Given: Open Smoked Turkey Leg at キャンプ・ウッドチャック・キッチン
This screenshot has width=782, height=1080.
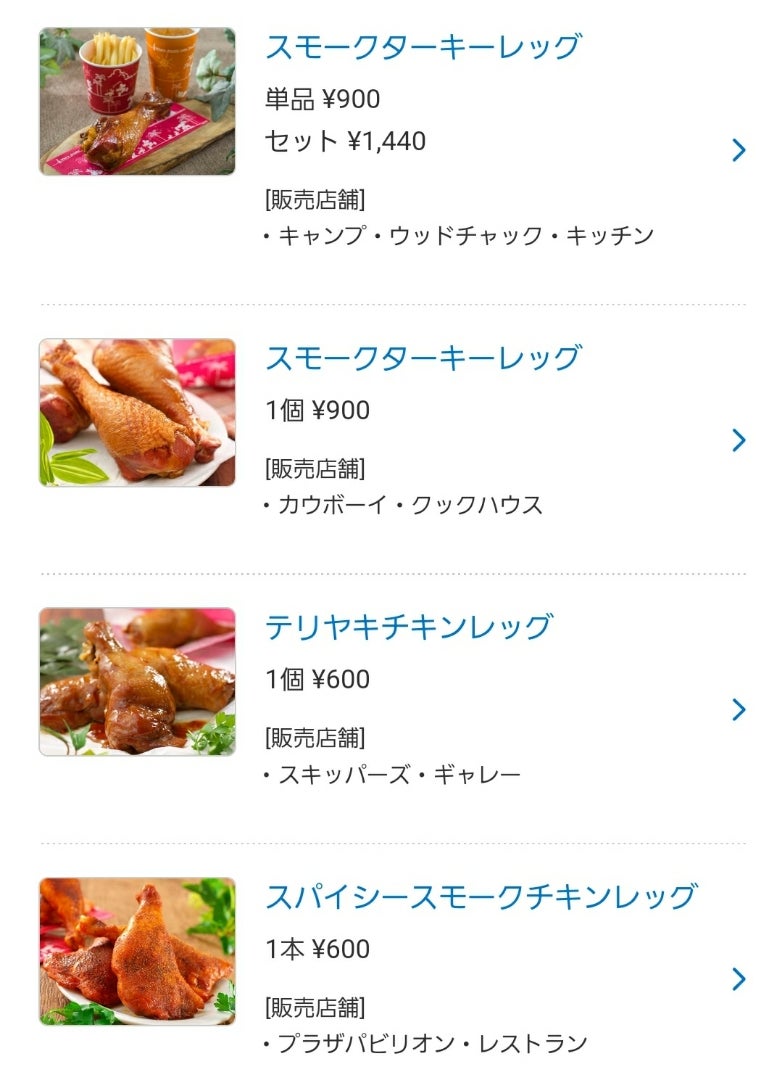Looking at the screenshot, I should (x=423, y=47).
